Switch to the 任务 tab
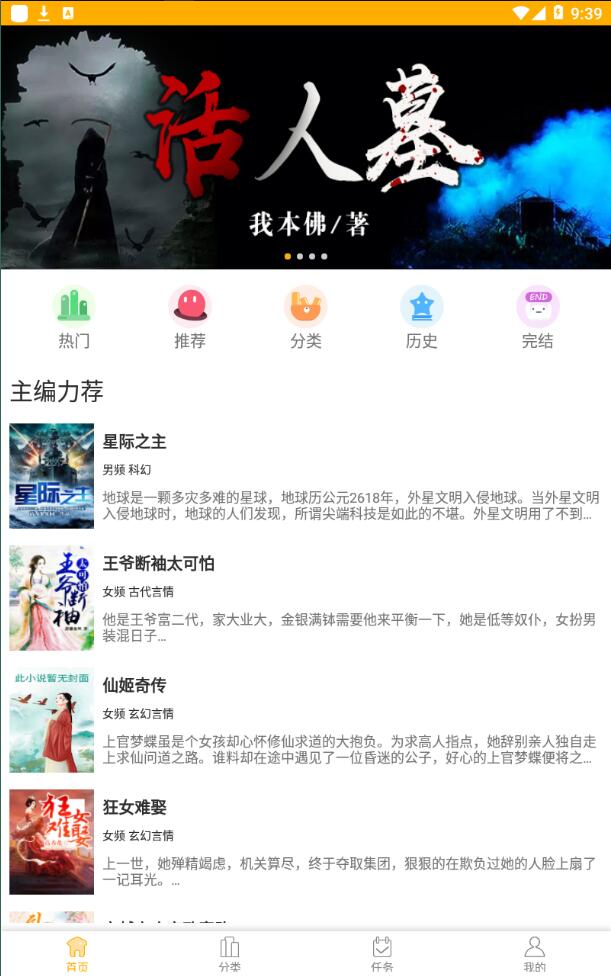The image size is (611, 976). coord(382,953)
